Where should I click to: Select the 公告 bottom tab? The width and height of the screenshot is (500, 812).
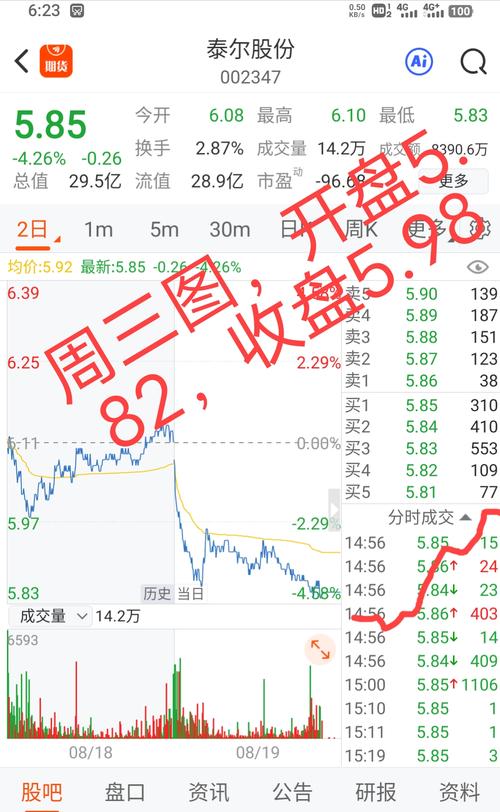[x=292, y=792]
